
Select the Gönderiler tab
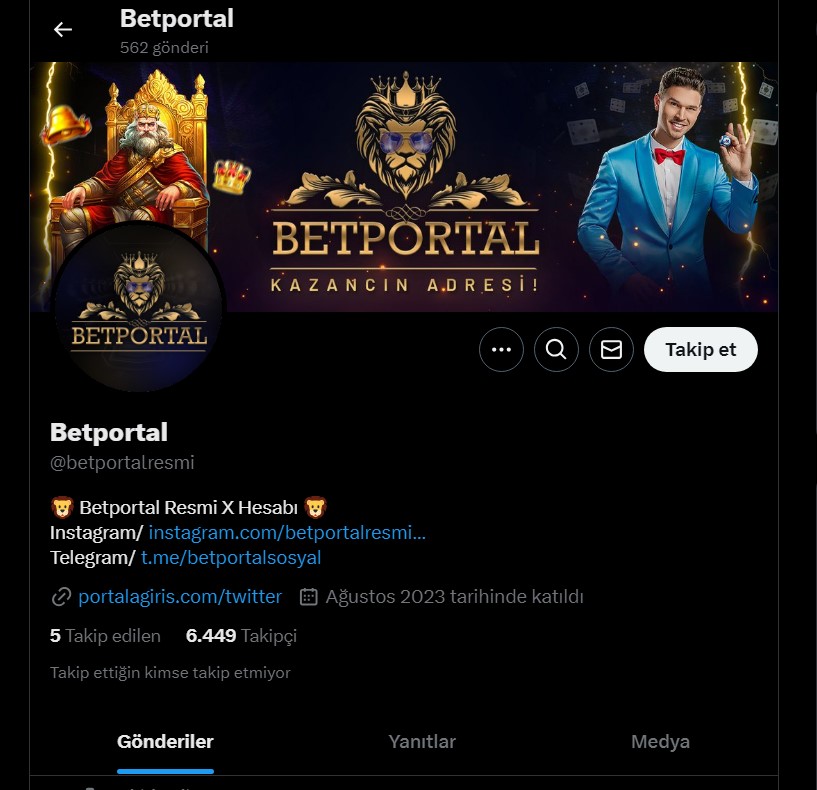tap(165, 742)
